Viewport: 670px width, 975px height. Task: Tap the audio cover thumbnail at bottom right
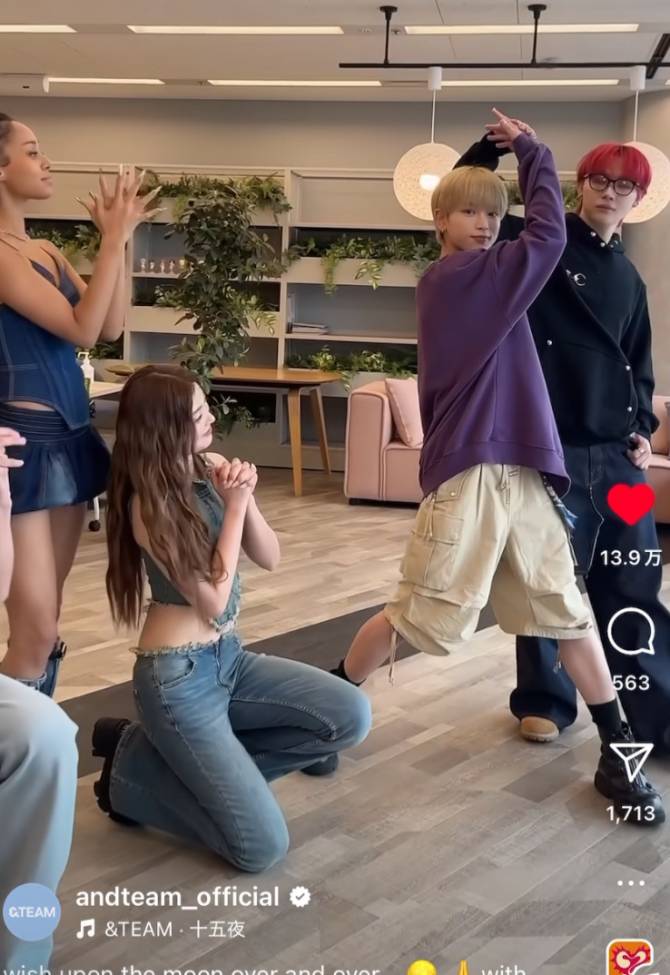coord(631,958)
